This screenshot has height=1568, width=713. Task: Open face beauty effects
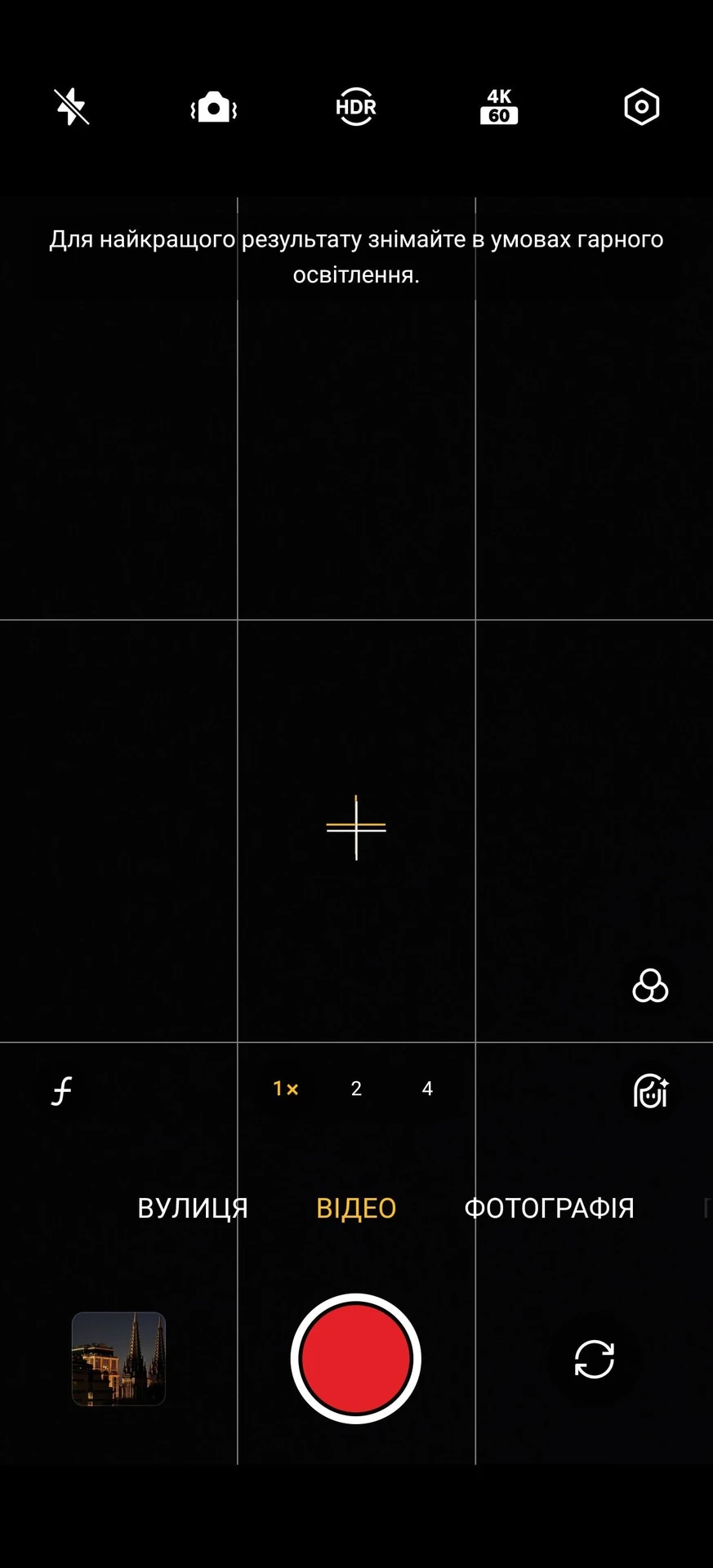pyautogui.click(x=650, y=1090)
